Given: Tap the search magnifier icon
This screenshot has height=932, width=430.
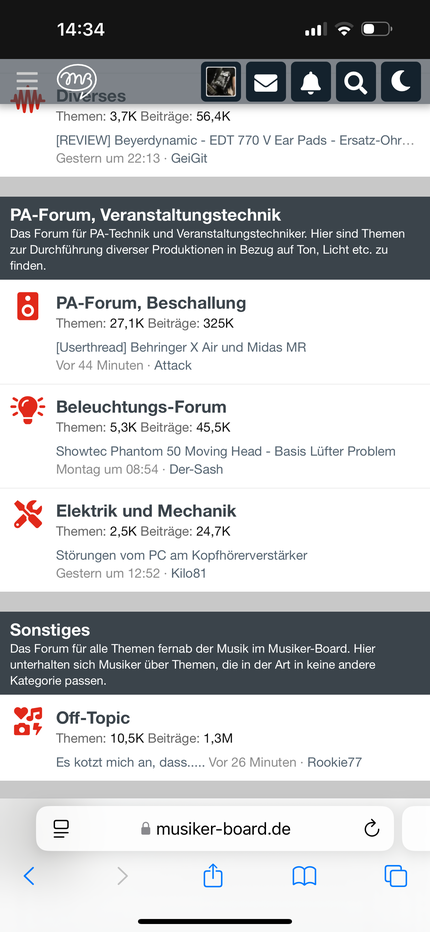Looking at the screenshot, I should point(356,82).
